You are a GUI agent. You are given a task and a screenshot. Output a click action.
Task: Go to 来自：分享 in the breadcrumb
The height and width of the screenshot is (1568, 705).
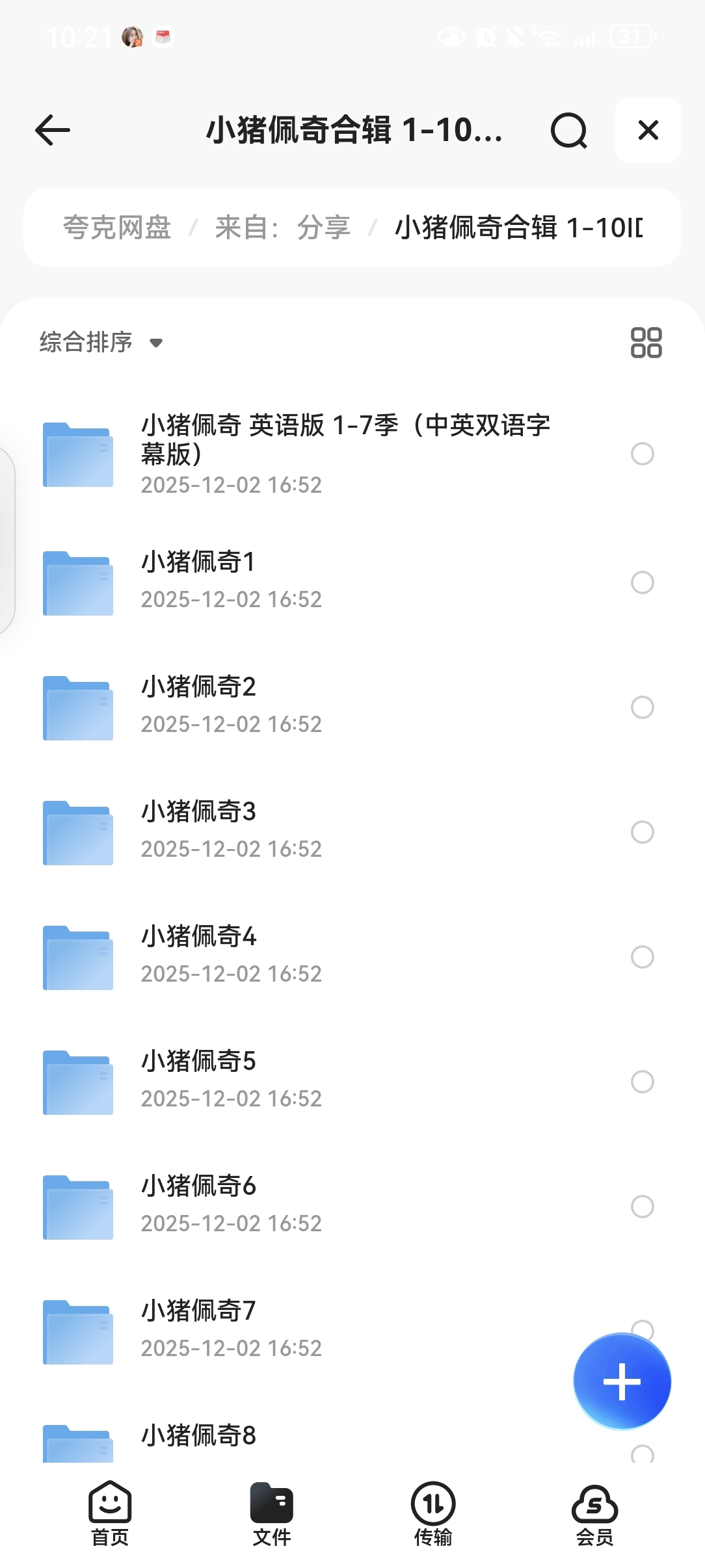click(x=282, y=228)
